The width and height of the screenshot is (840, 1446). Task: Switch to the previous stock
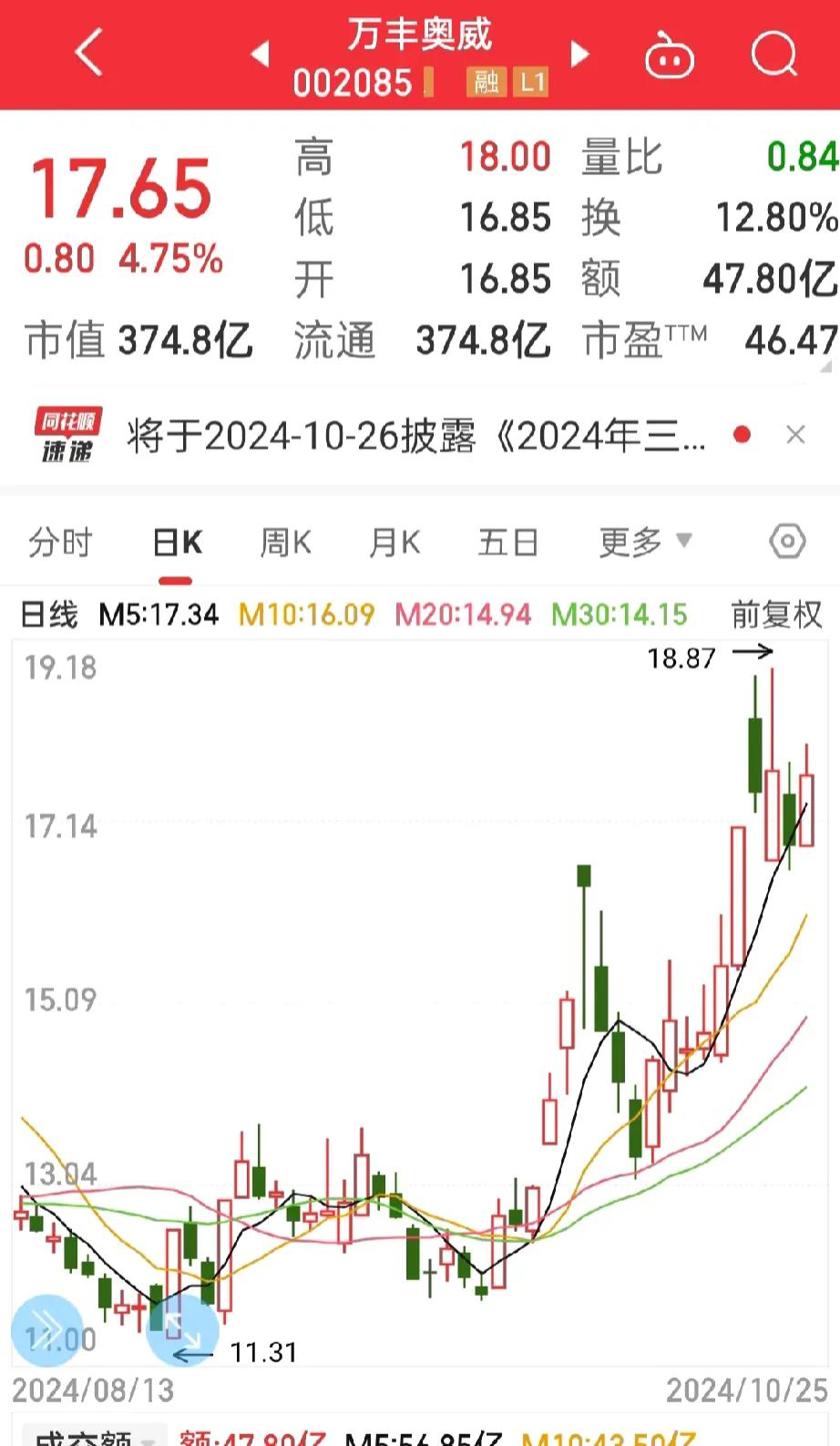pyautogui.click(x=260, y=54)
